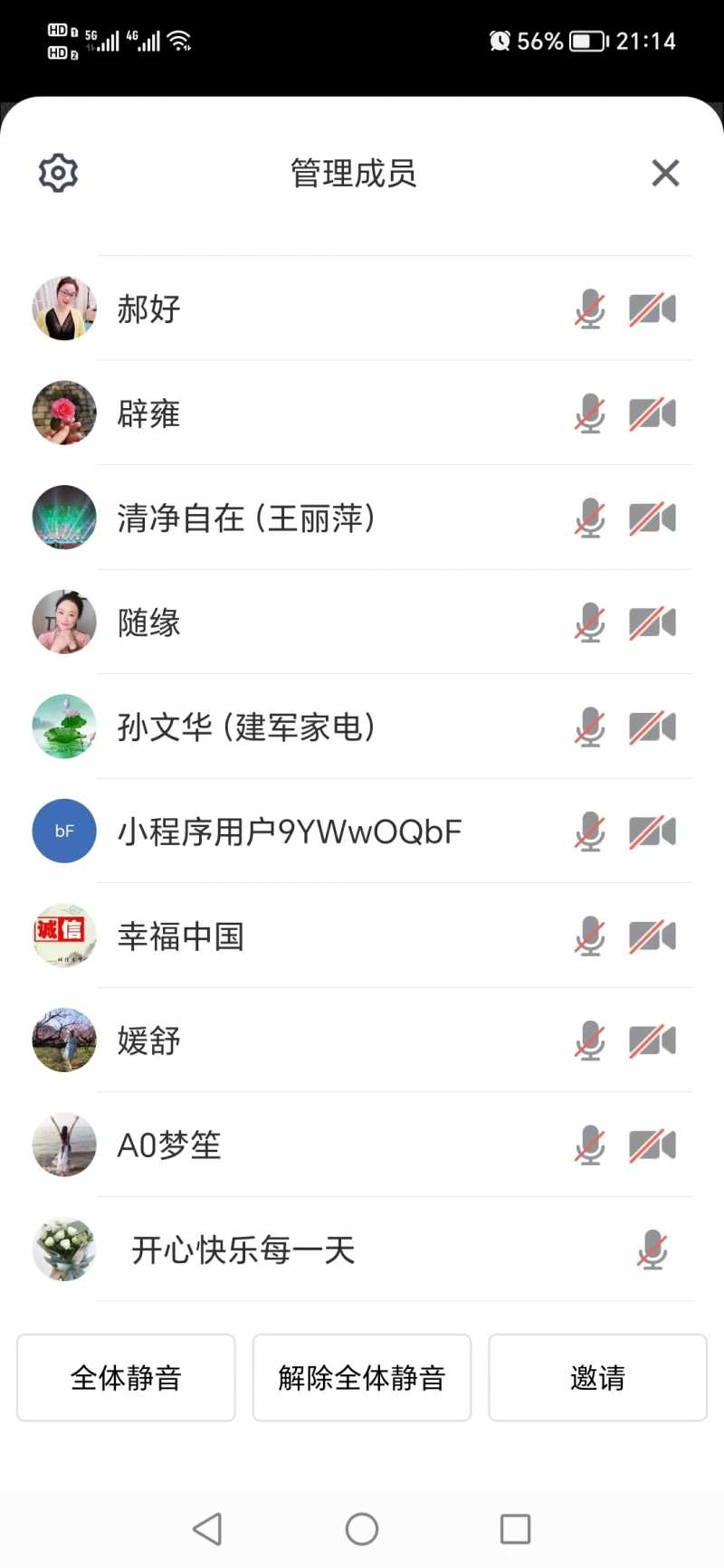Image resolution: width=724 pixels, height=1568 pixels.
Task: Tap the 全体静音 button
Action: [126, 1377]
